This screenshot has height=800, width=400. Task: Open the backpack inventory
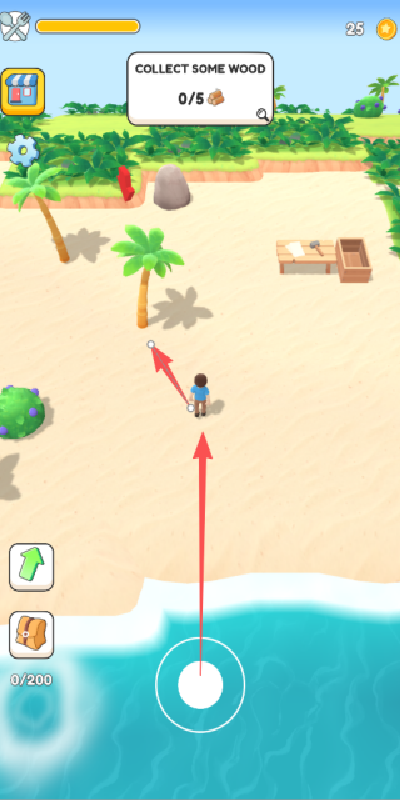[x=31, y=634]
